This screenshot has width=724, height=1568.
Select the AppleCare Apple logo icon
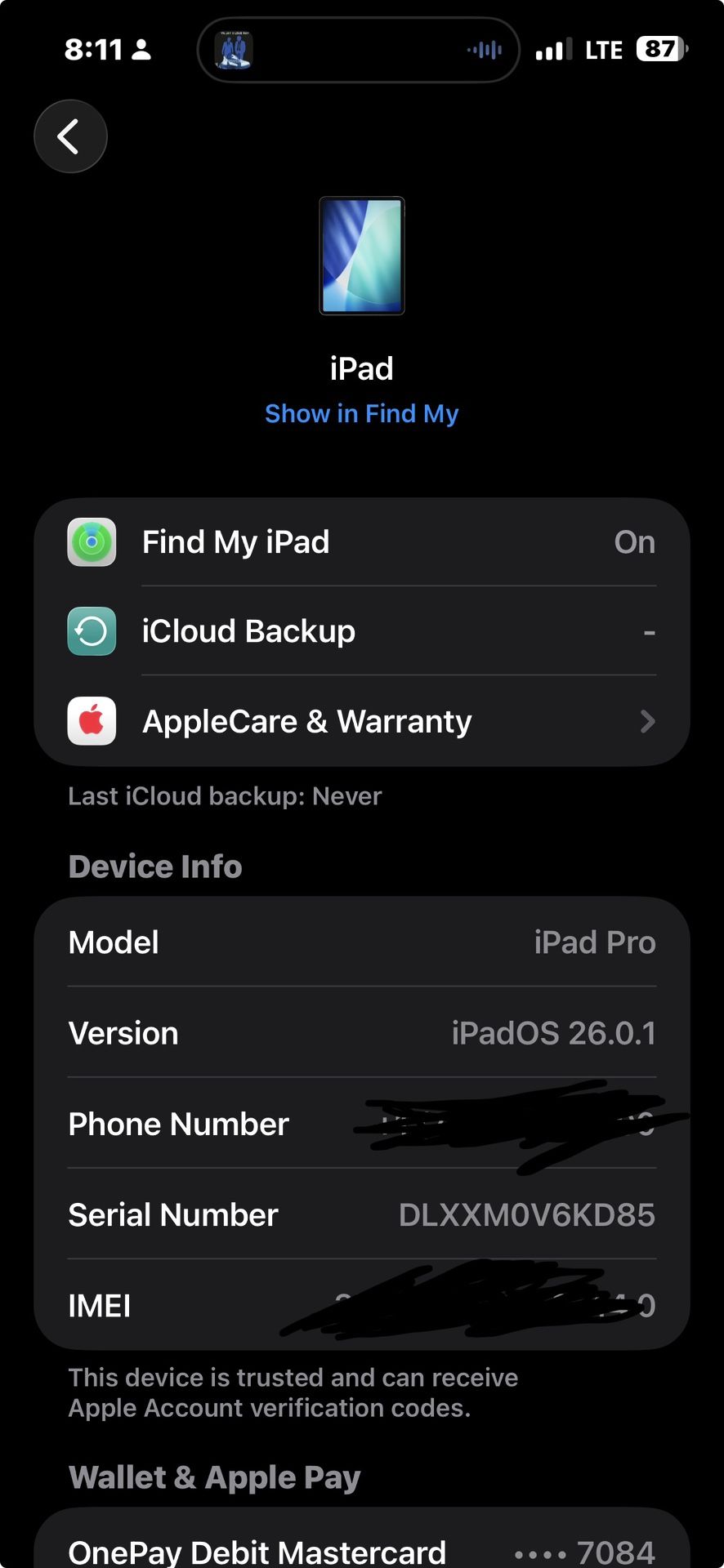(x=92, y=721)
